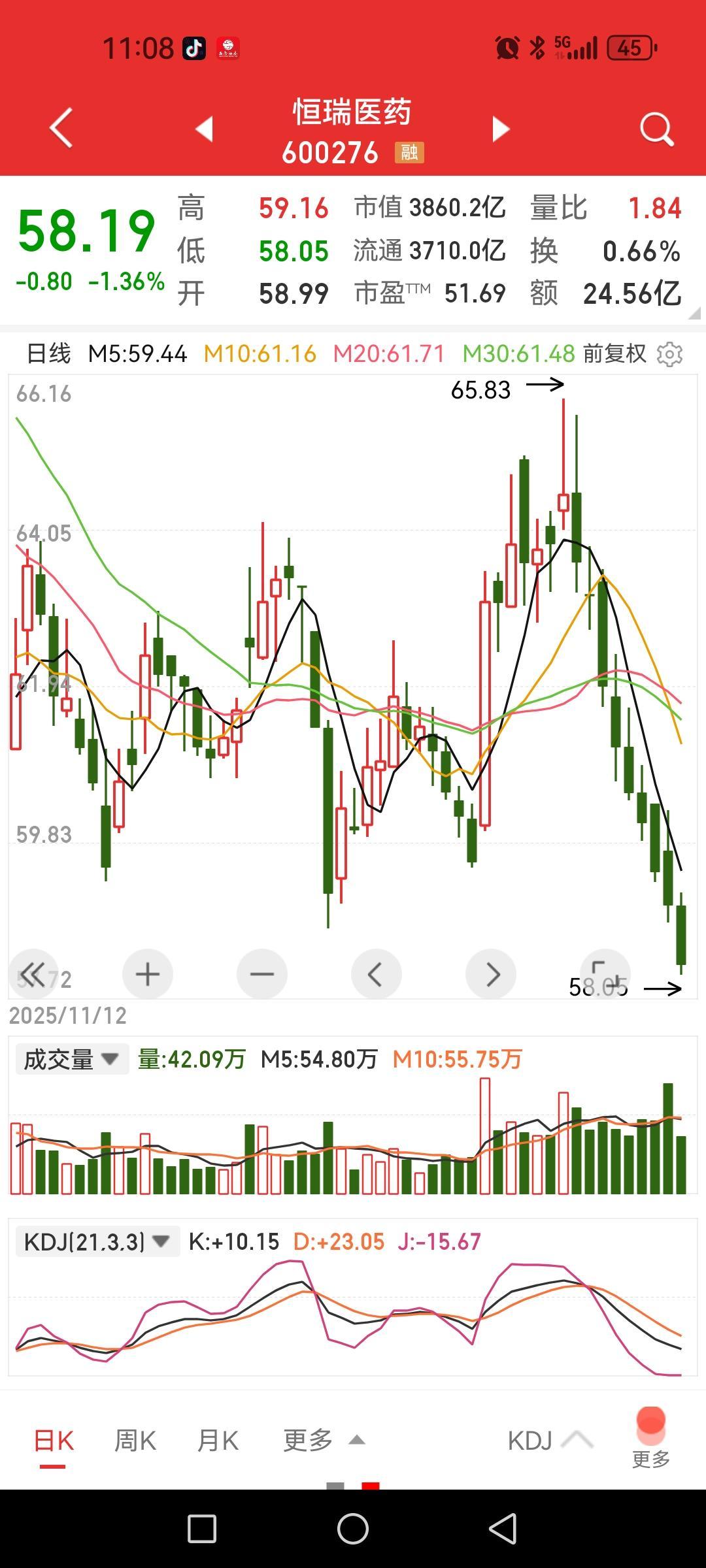The height and width of the screenshot is (1568, 706).
Task: Return to stock list with back arrow
Action: (x=59, y=129)
